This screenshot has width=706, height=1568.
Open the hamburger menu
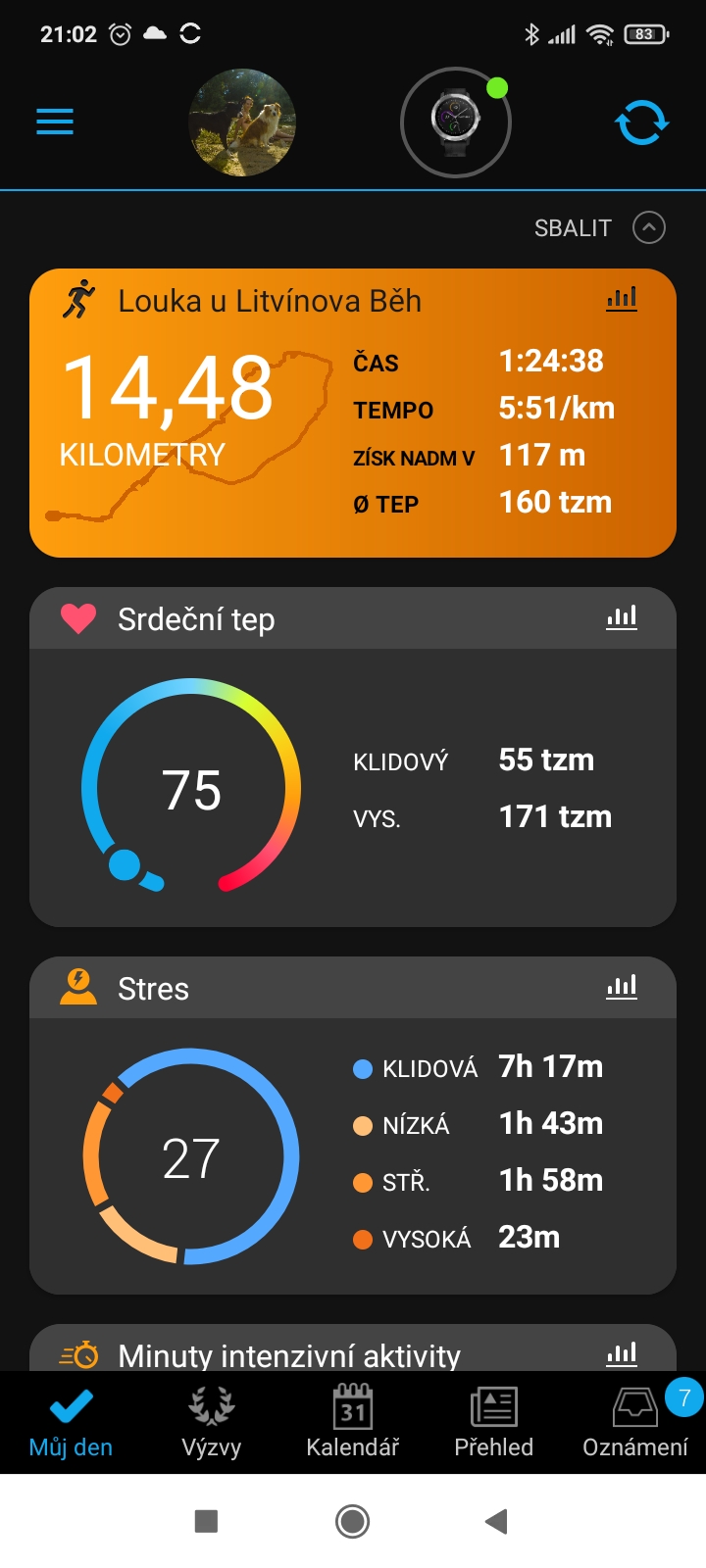point(55,122)
